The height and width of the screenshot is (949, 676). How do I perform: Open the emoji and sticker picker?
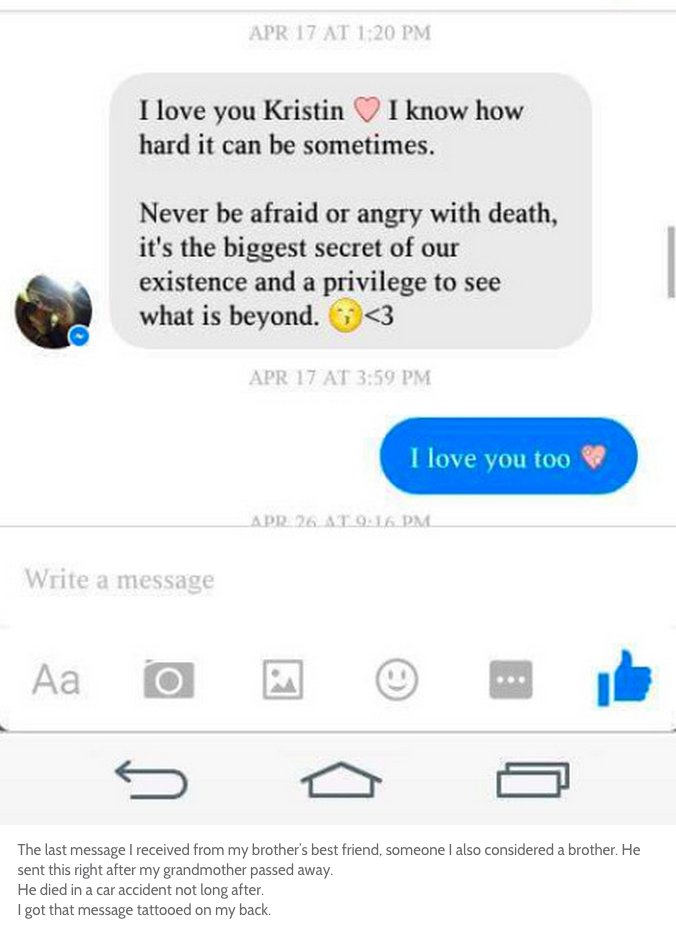point(397,680)
